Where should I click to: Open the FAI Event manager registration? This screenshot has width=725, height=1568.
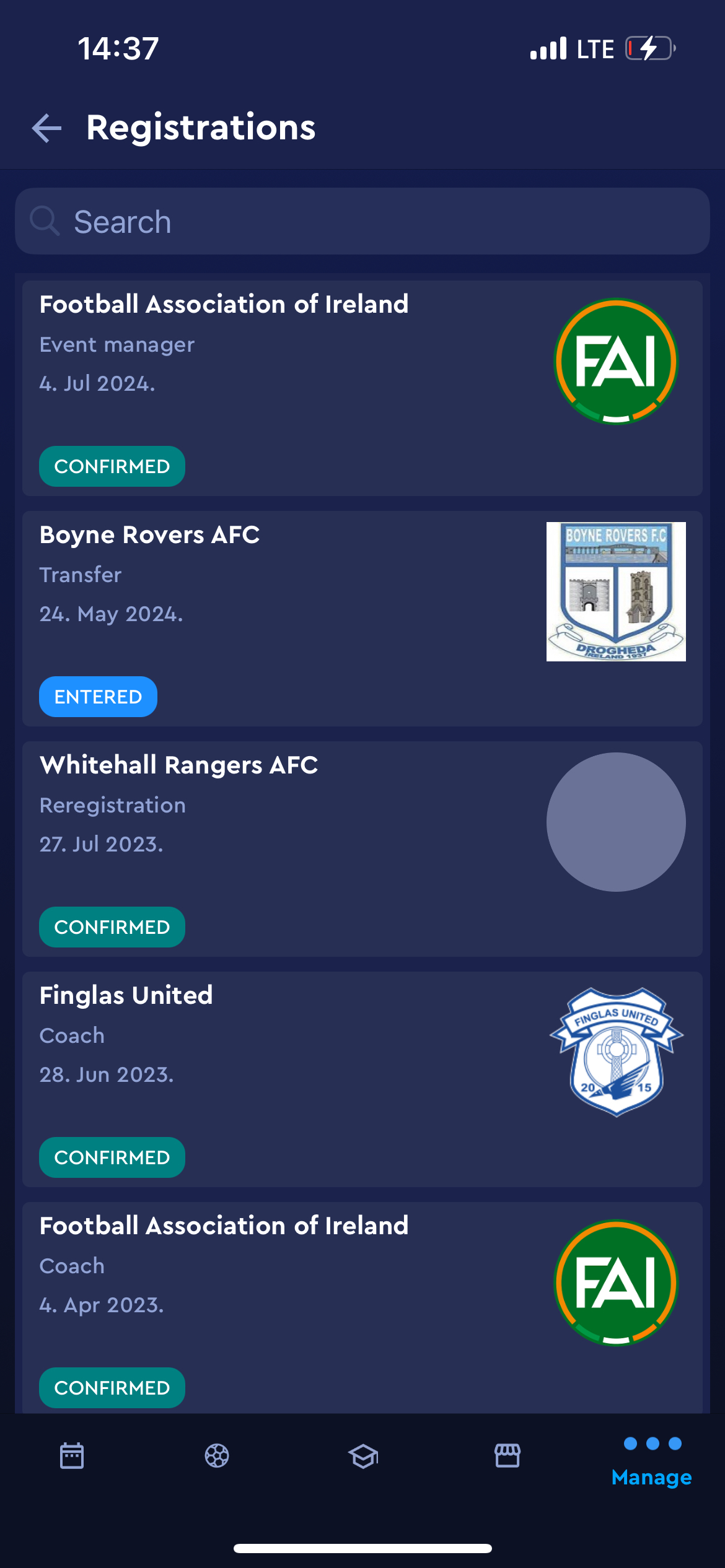coord(362,388)
